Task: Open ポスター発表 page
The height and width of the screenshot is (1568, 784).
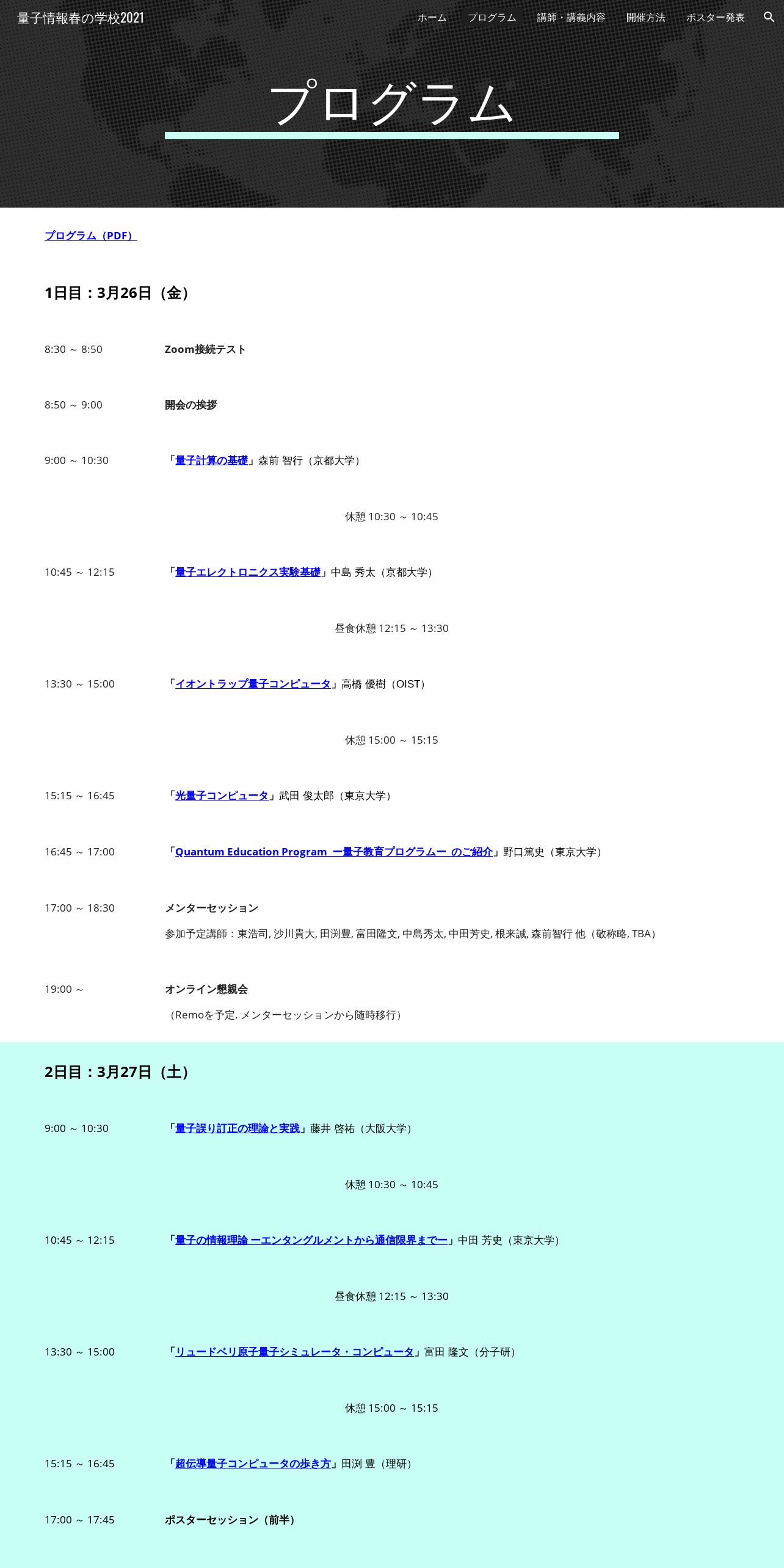Action: [716, 18]
